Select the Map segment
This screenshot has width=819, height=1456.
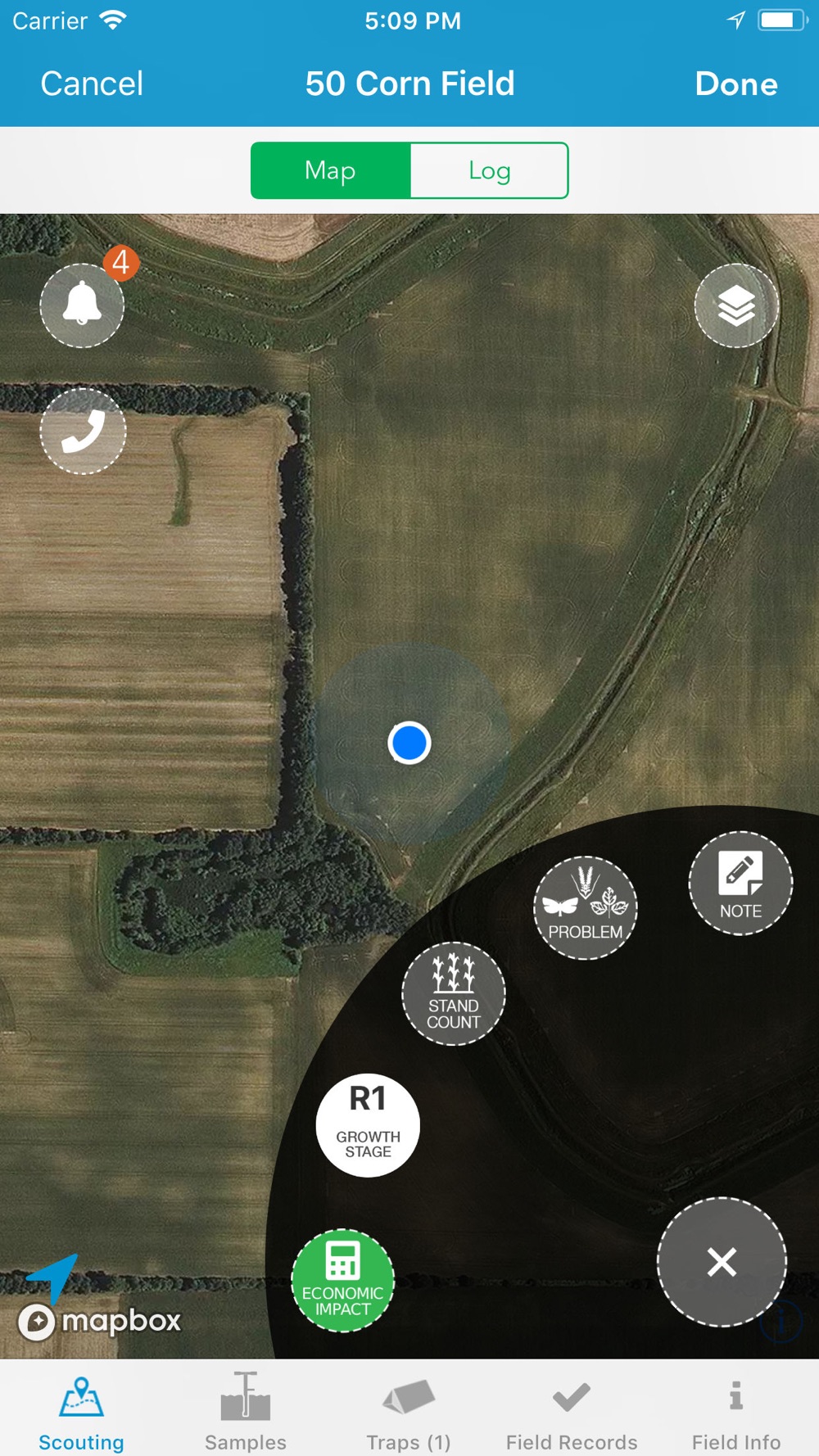(331, 170)
